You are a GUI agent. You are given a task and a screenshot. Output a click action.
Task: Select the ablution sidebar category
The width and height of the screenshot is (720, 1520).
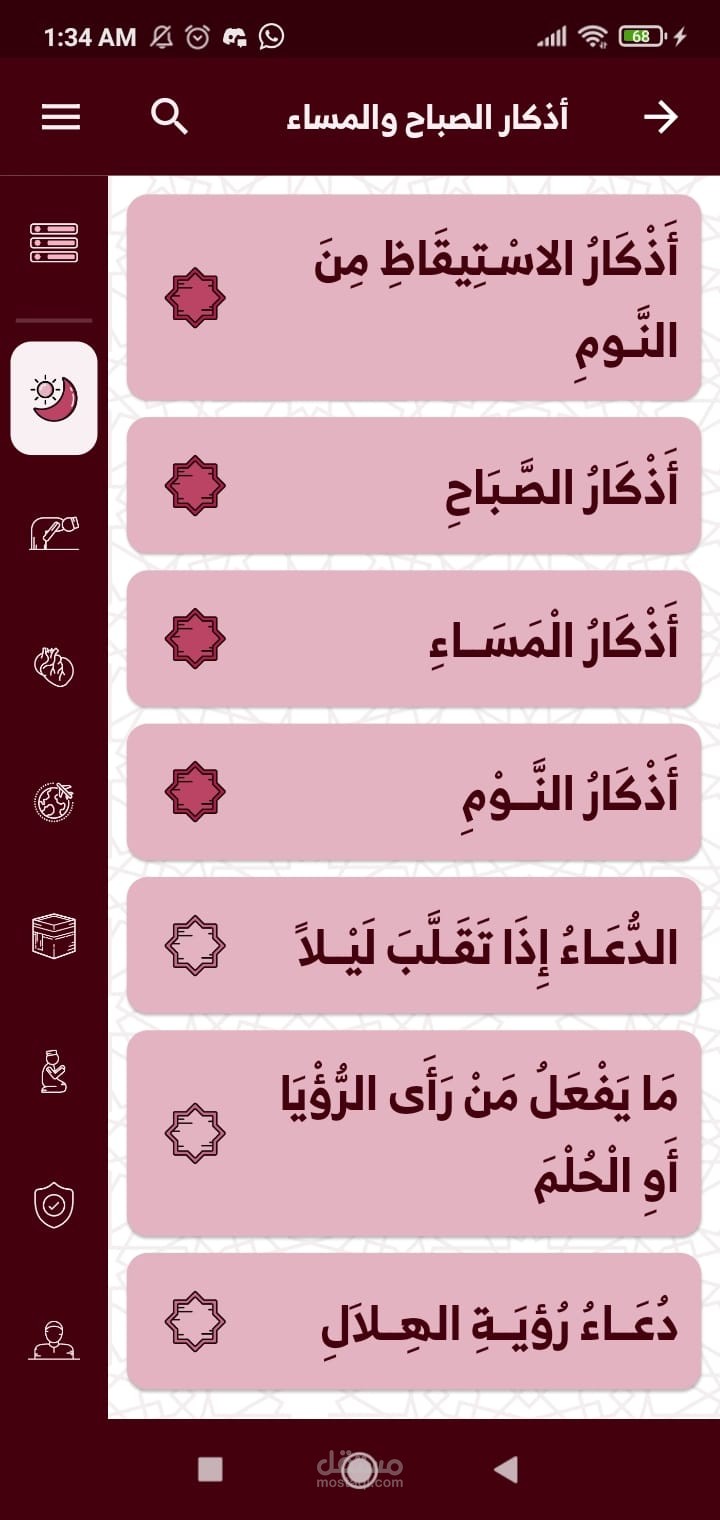pyautogui.click(x=54, y=530)
